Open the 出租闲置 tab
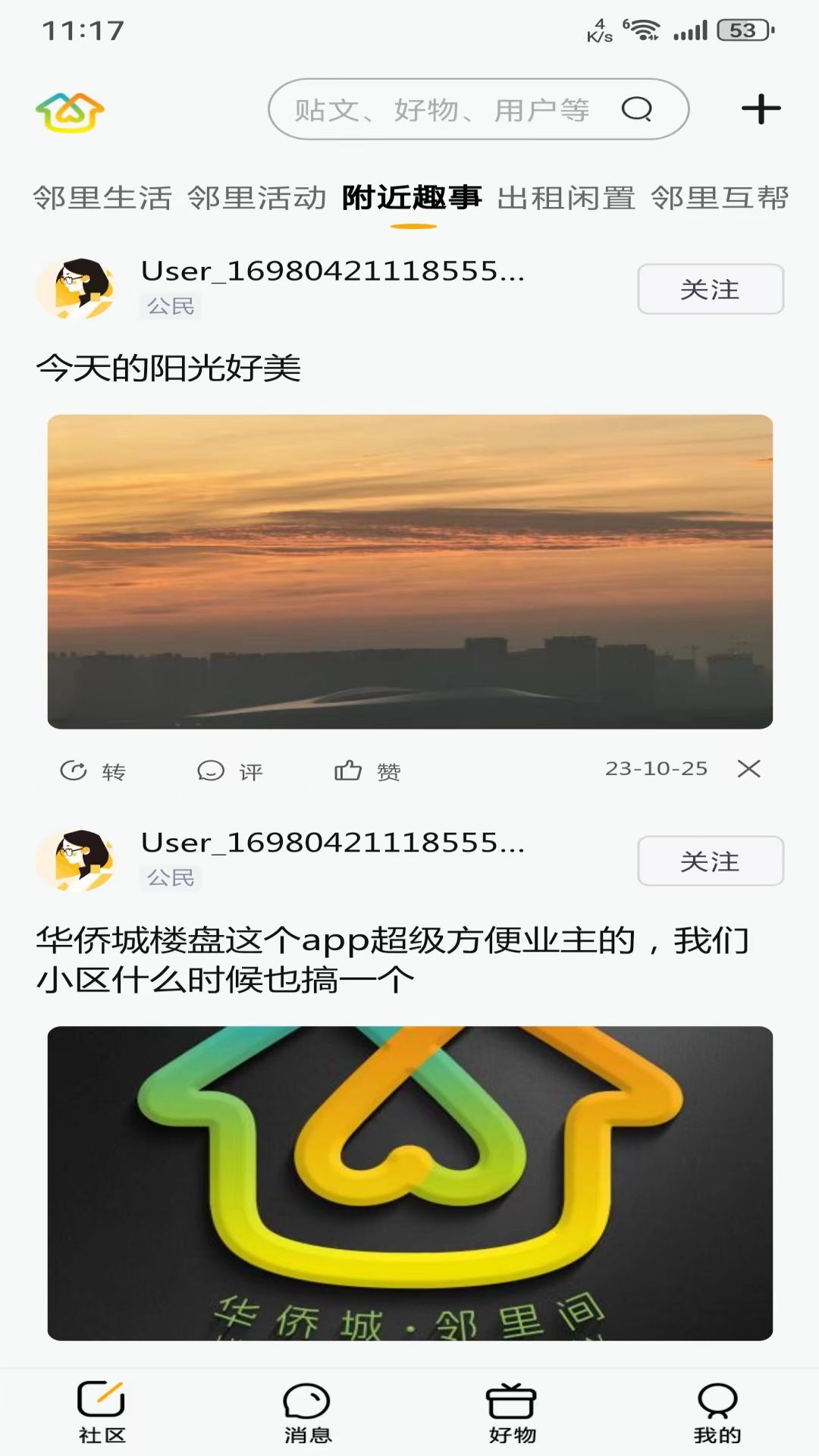Screen dimensions: 819x1456 (x=566, y=199)
